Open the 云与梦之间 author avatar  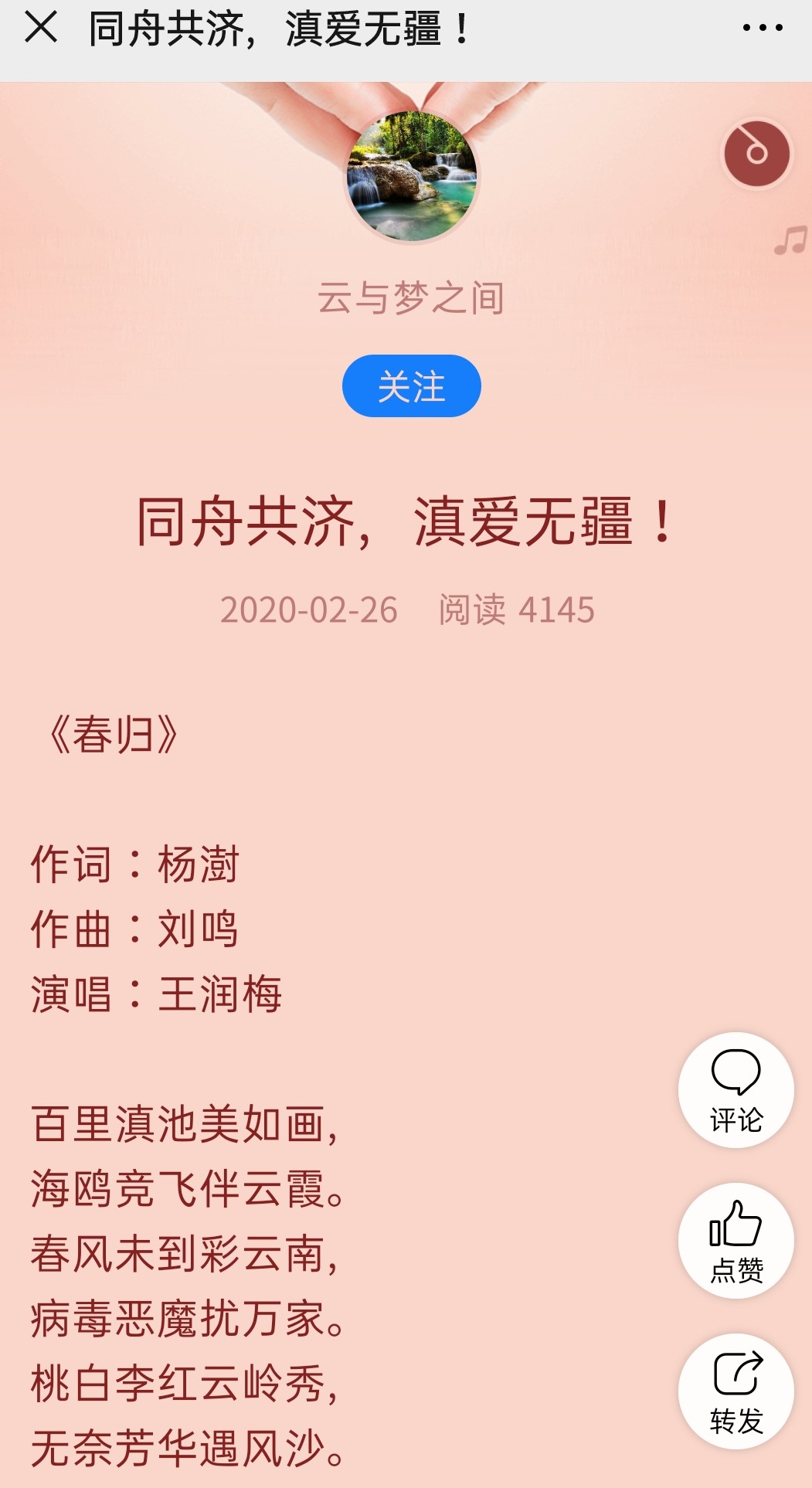(412, 176)
